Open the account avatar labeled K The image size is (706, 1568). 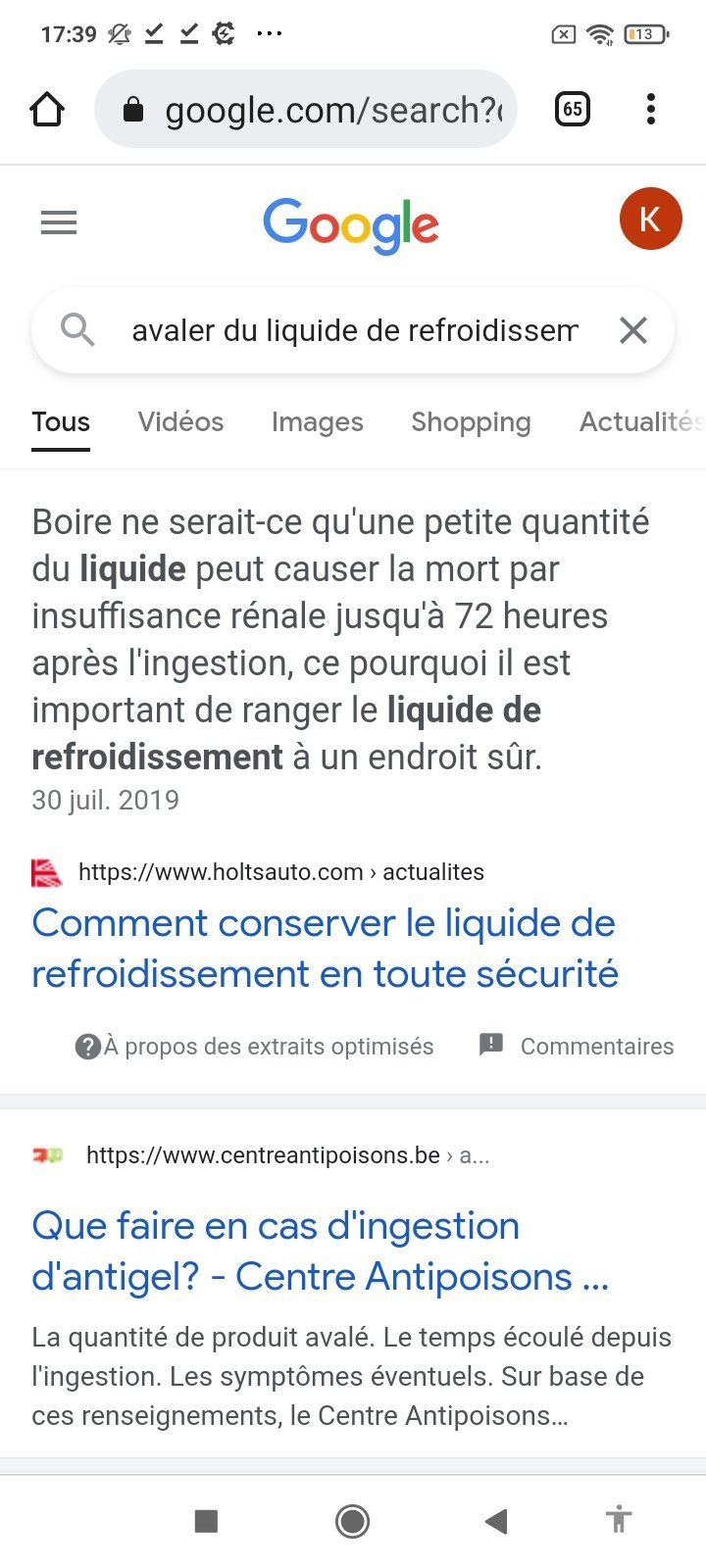pyautogui.click(x=650, y=219)
